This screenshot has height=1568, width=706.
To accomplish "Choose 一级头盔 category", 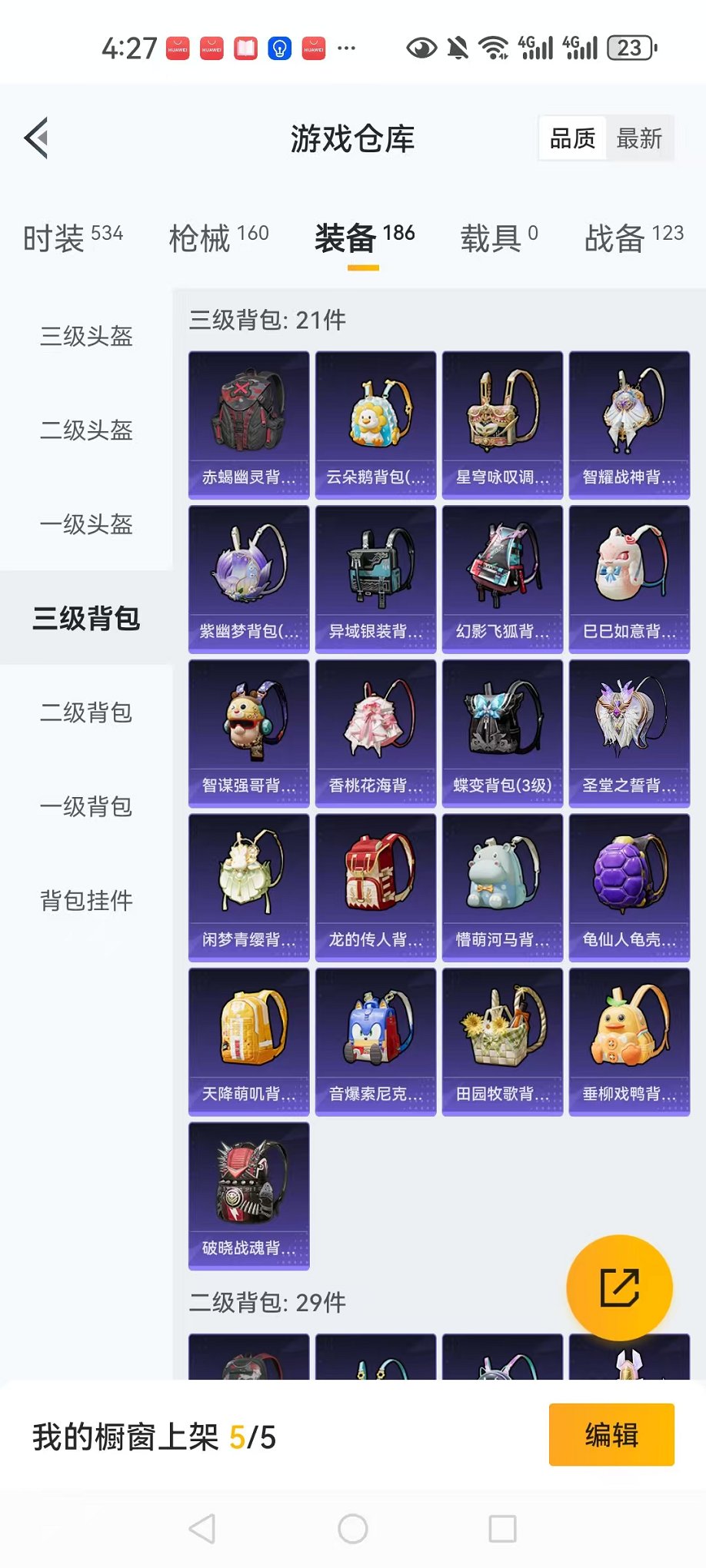I will pyautogui.click(x=86, y=524).
